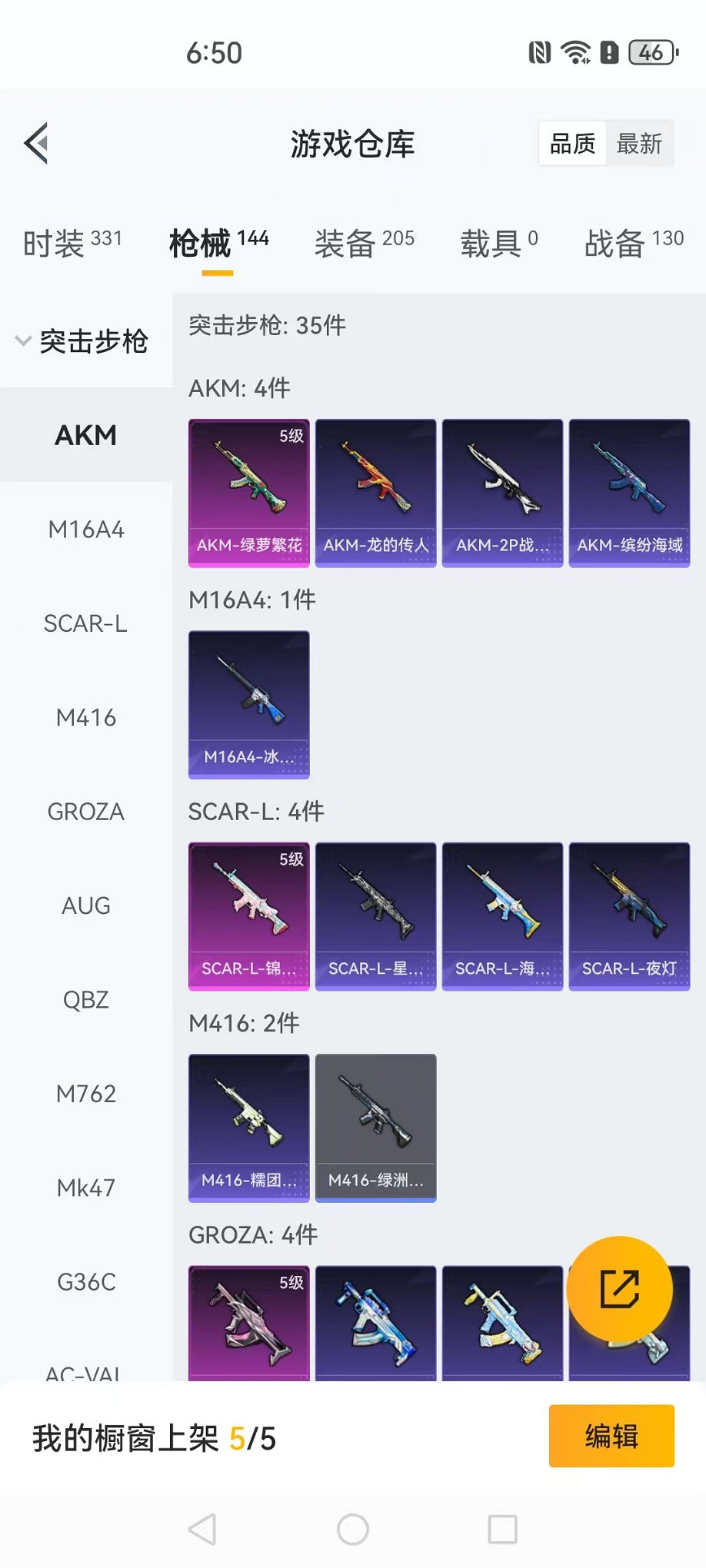
Task: View the AKM-缤纷海域 skin
Action: click(x=629, y=493)
